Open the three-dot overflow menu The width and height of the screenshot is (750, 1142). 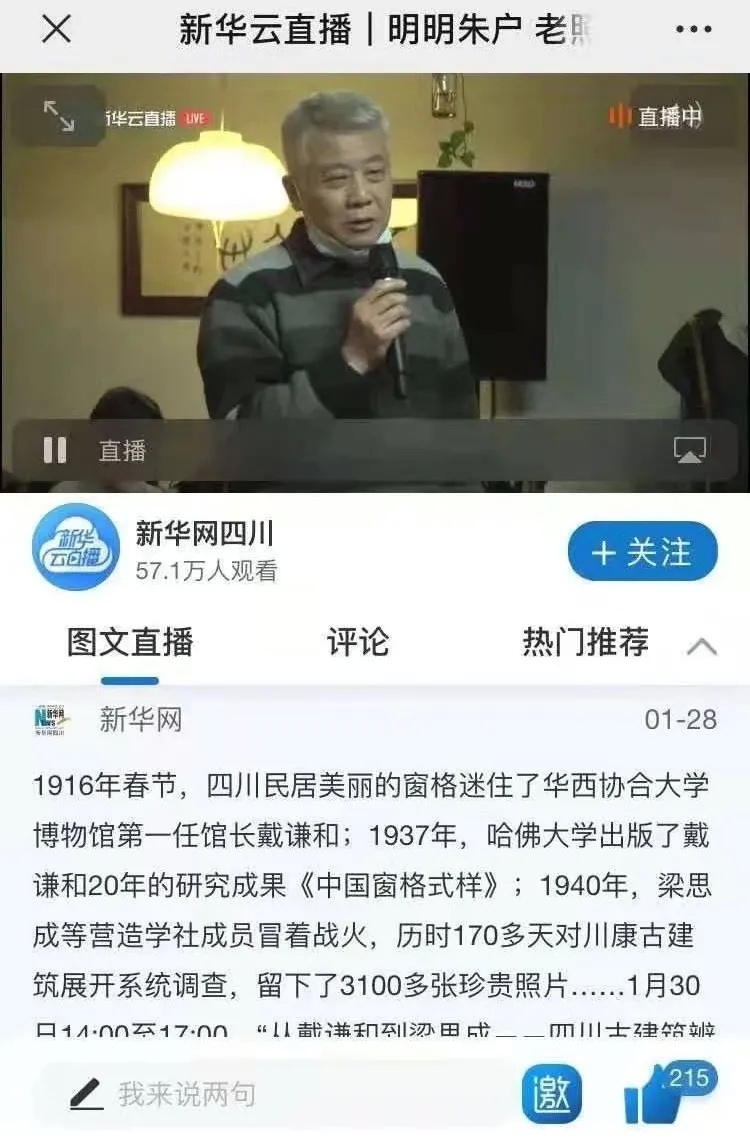693,30
